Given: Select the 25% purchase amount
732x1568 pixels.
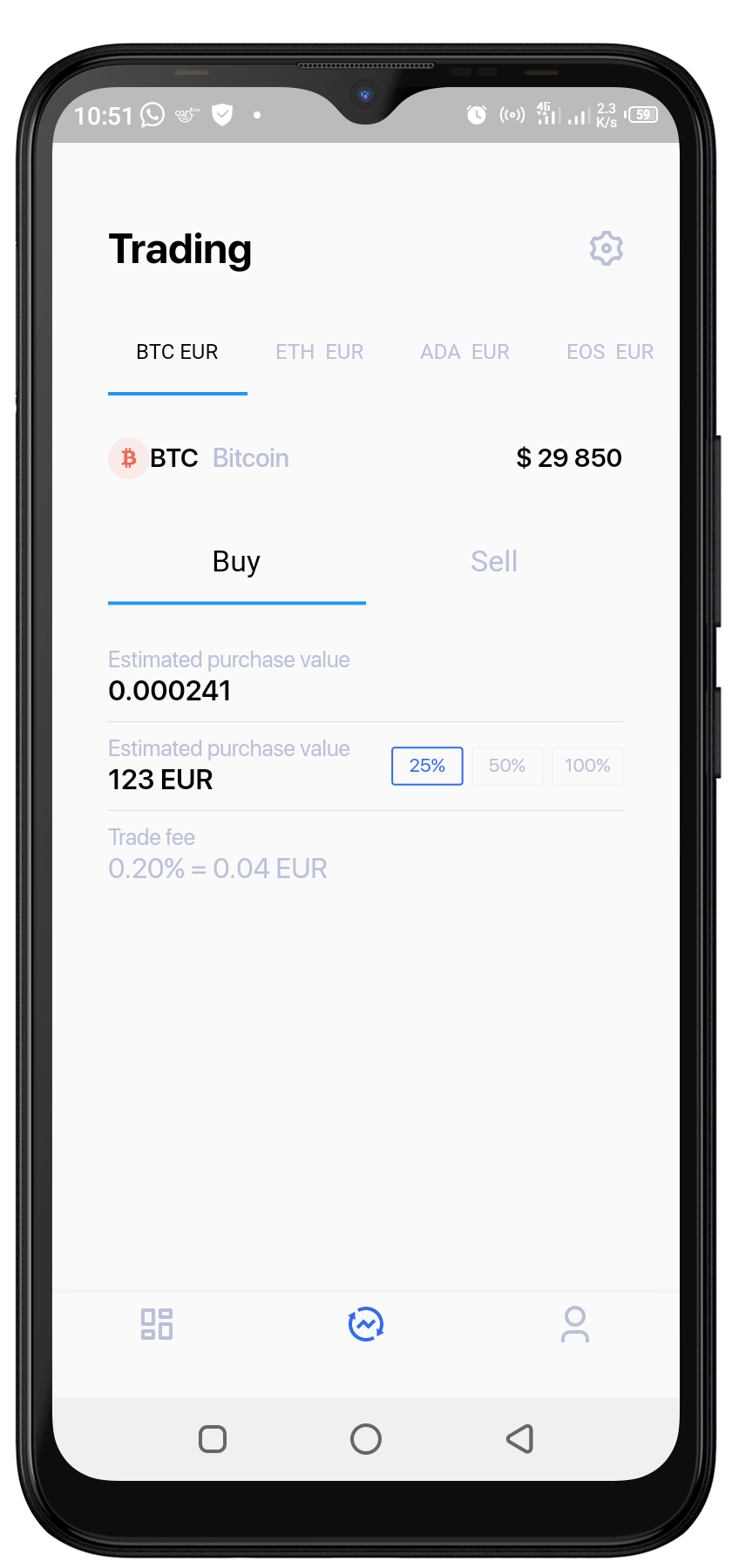Looking at the screenshot, I should tap(426, 766).
